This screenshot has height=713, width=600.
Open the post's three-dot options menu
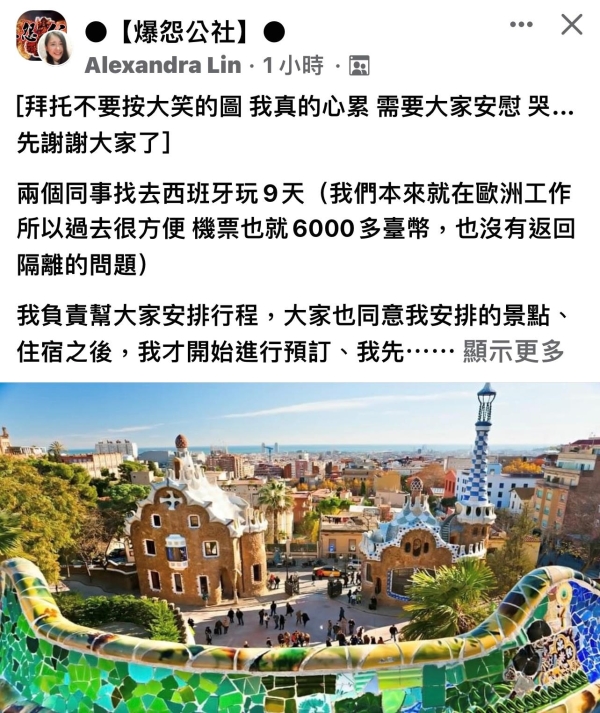click(x=522, y=24)
